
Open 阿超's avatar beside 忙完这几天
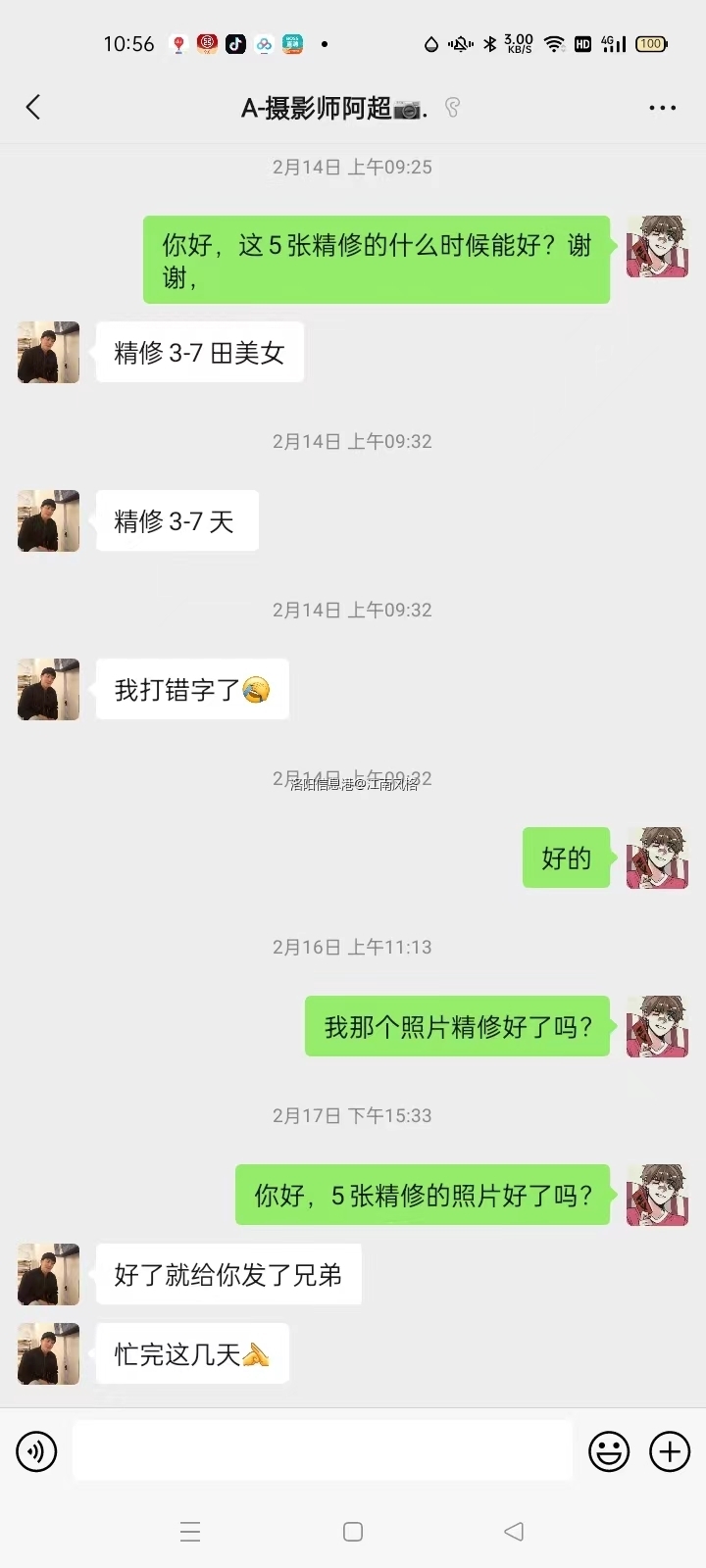(x=48, y=1353)
